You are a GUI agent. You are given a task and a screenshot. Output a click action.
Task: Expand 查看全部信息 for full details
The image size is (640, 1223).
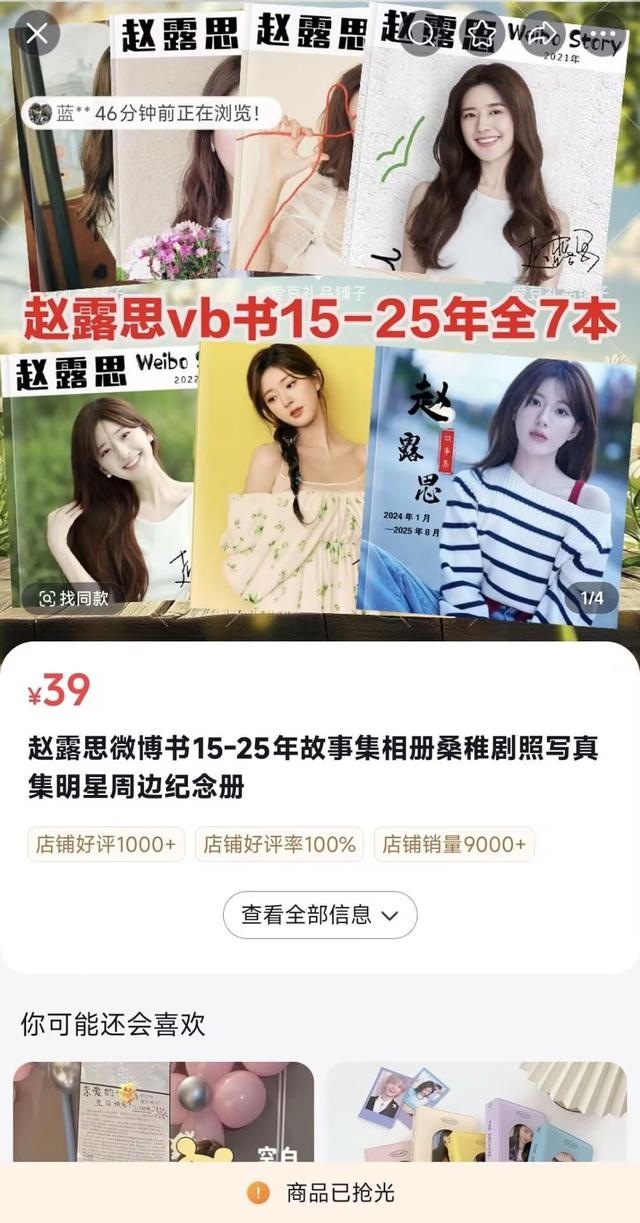point(320,915)
